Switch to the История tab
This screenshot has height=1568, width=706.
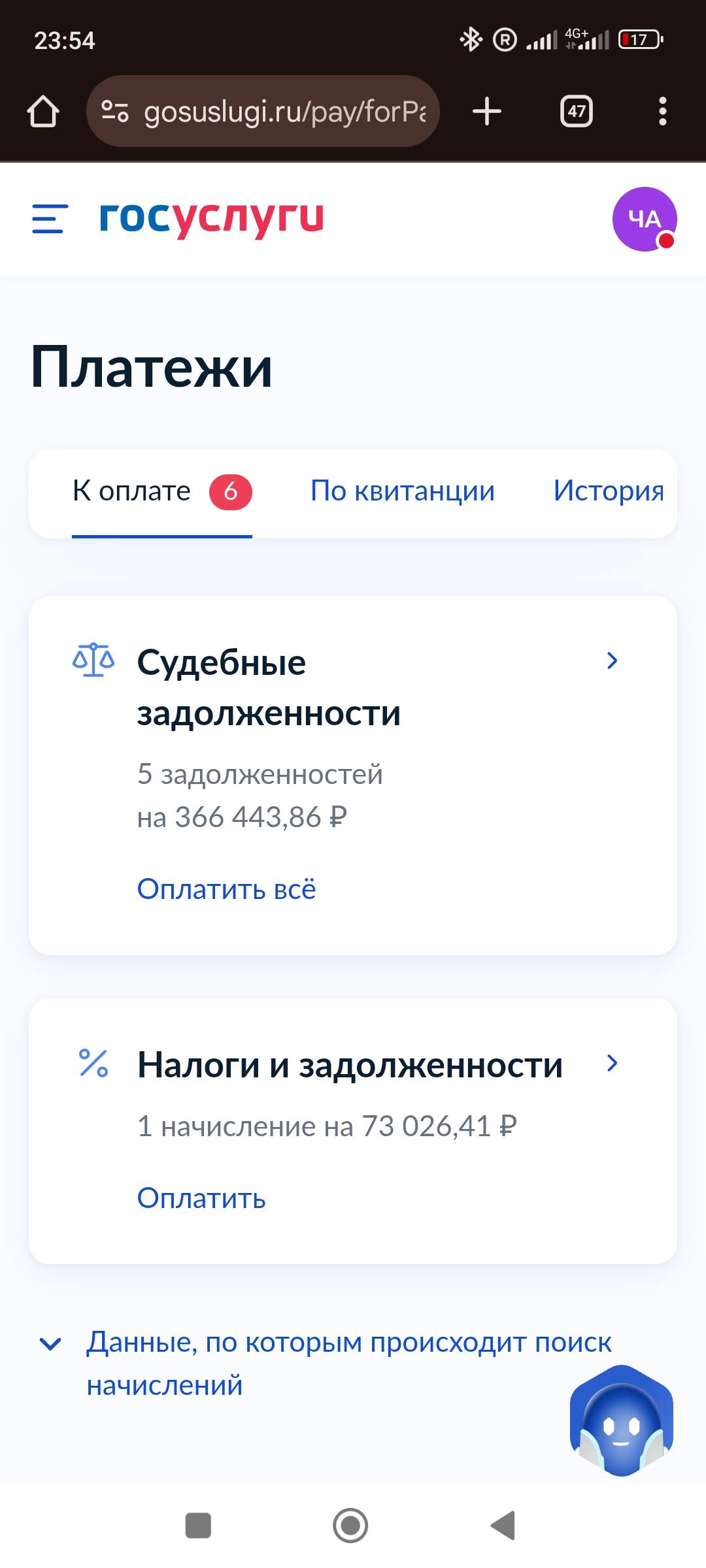tap(609, 490)
